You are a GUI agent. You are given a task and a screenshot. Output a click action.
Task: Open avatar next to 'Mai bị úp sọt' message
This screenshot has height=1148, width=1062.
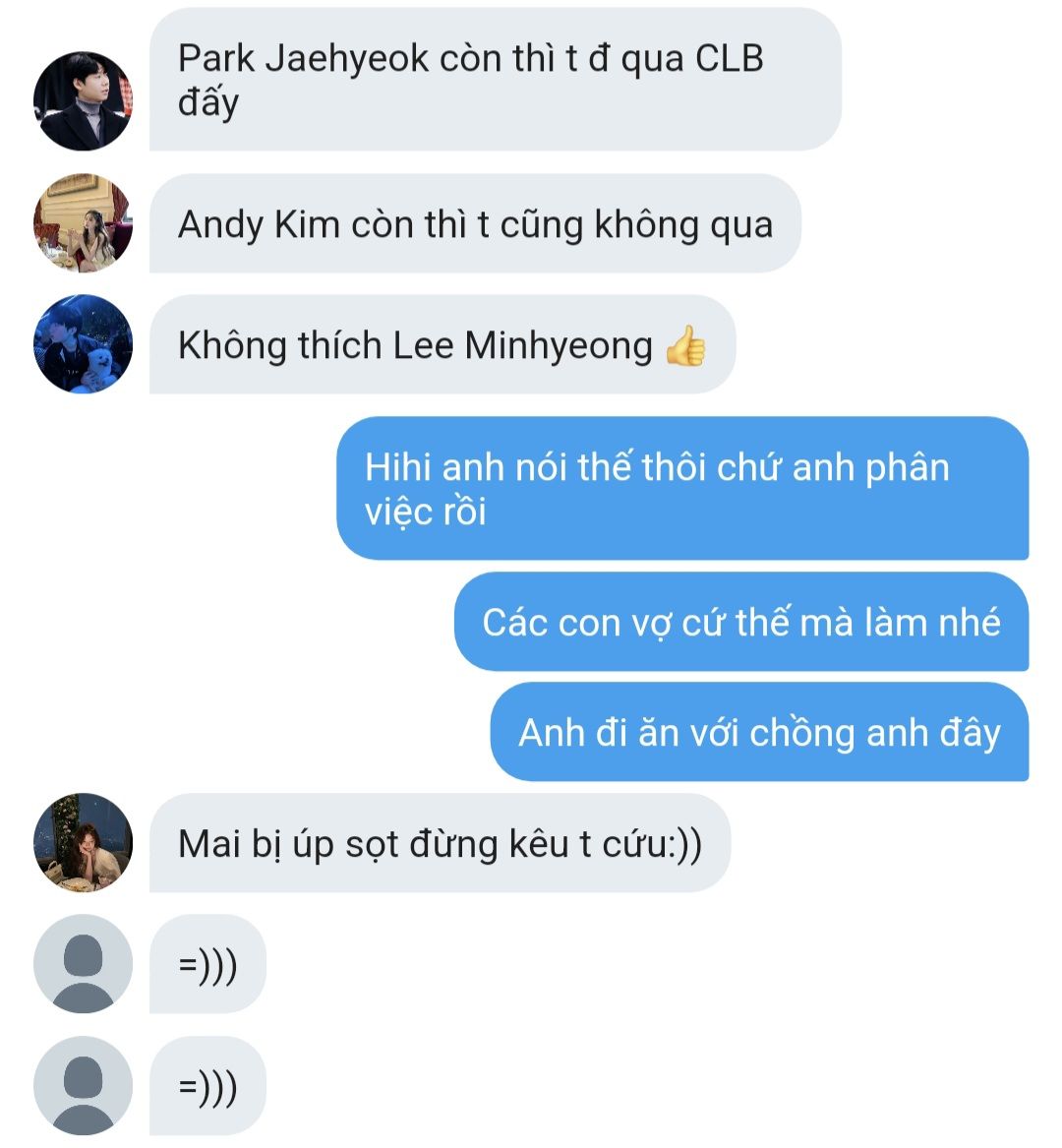coord(83,843)
